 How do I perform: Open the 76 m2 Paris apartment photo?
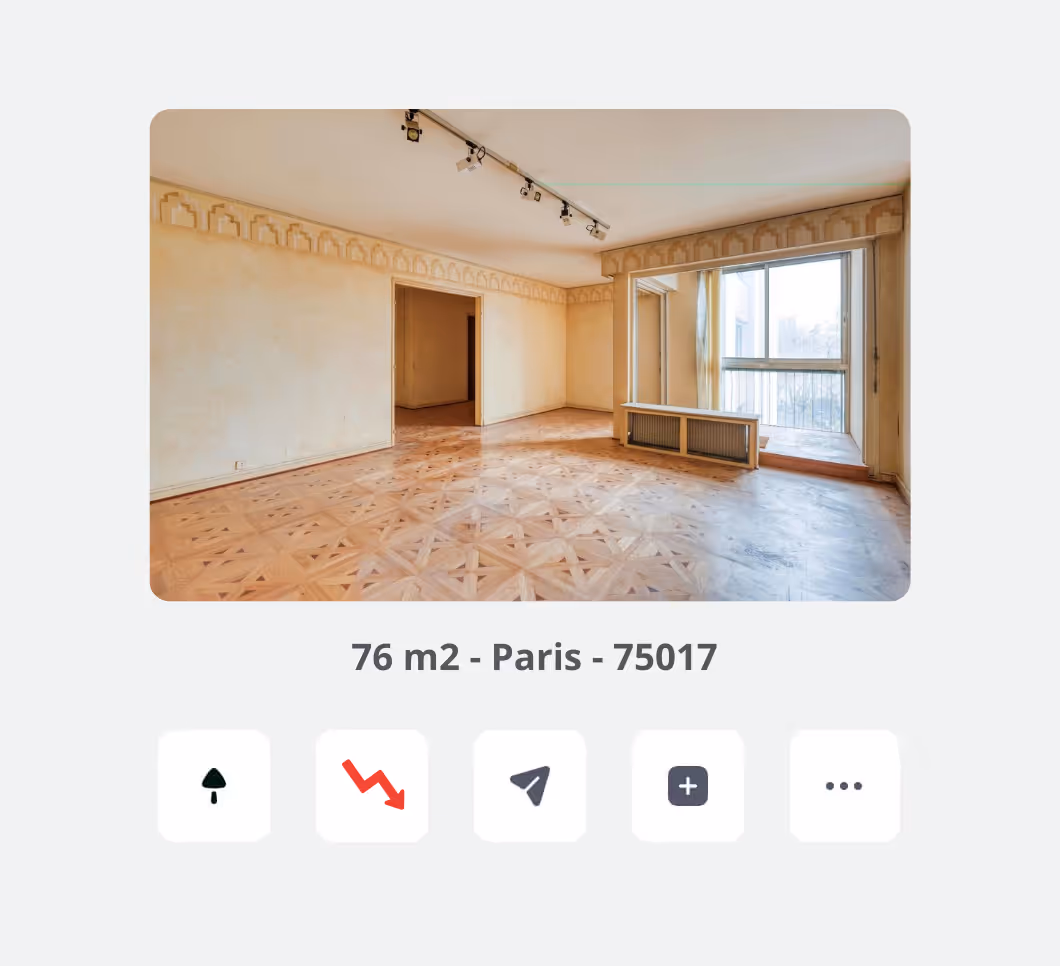coord(530,355)
